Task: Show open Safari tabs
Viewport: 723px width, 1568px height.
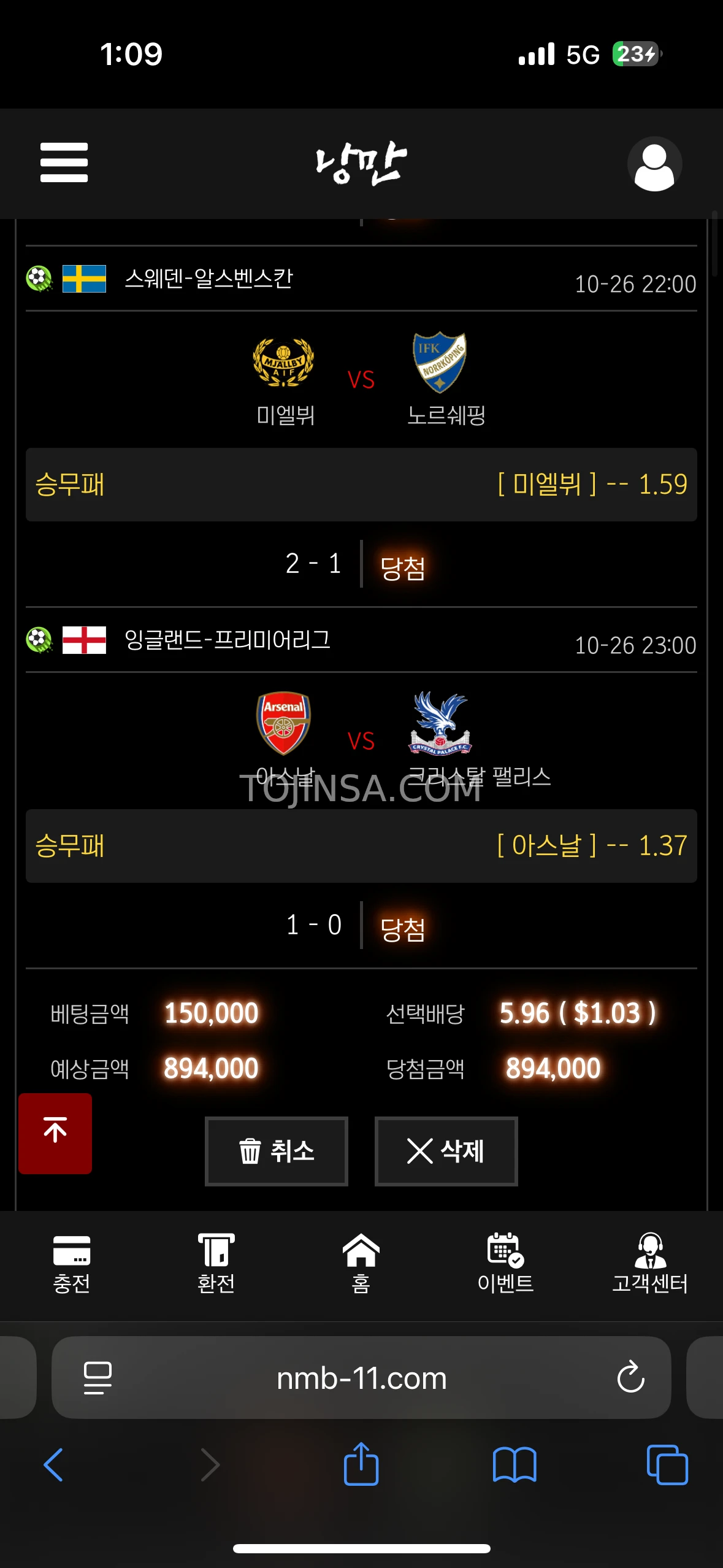Action: [x=667, y=1465]
